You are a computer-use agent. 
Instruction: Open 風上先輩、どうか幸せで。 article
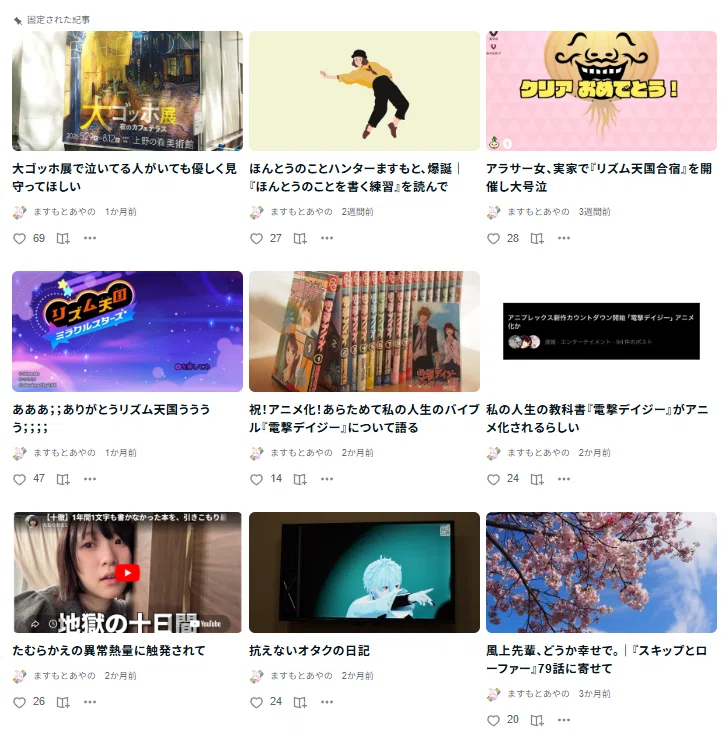pyautogui.click(x=596, y=659)
